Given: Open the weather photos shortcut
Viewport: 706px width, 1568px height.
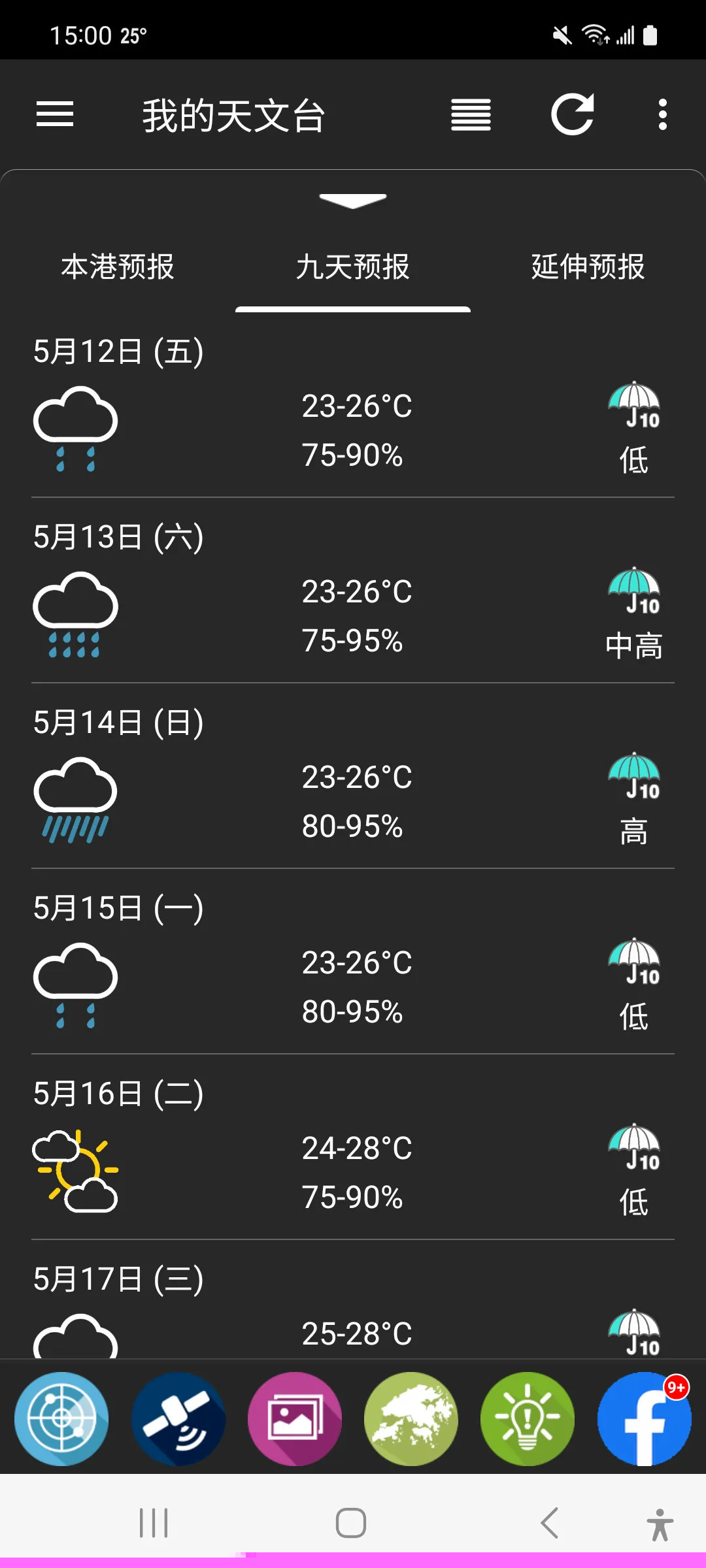Looking at the screenshot, I should (x=295, y=1419).
